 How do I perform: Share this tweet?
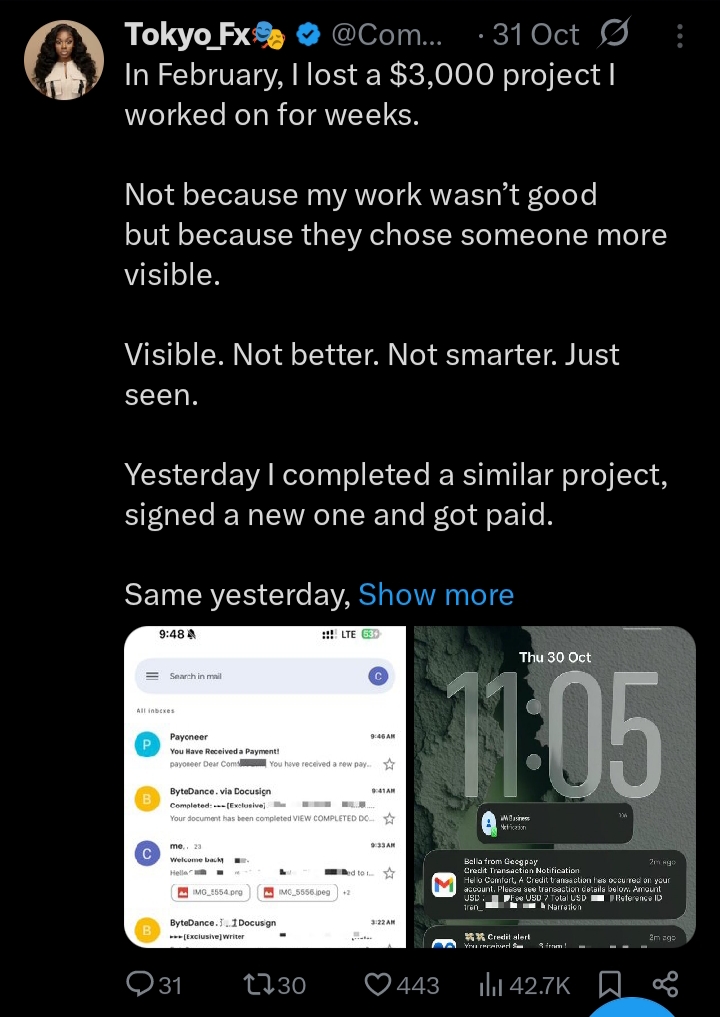point(665,985)
